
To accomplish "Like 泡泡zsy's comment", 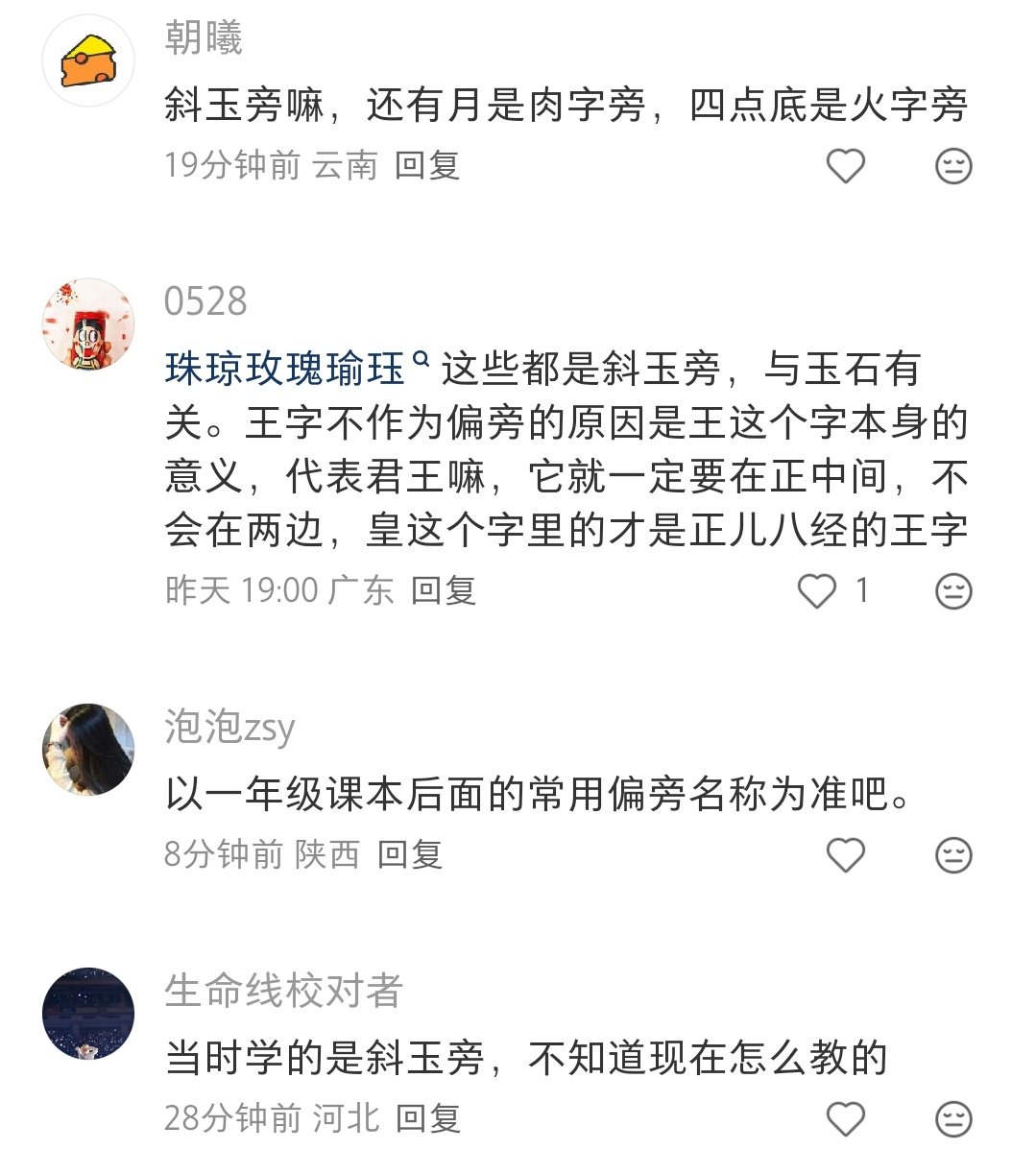I will [846, 854].
